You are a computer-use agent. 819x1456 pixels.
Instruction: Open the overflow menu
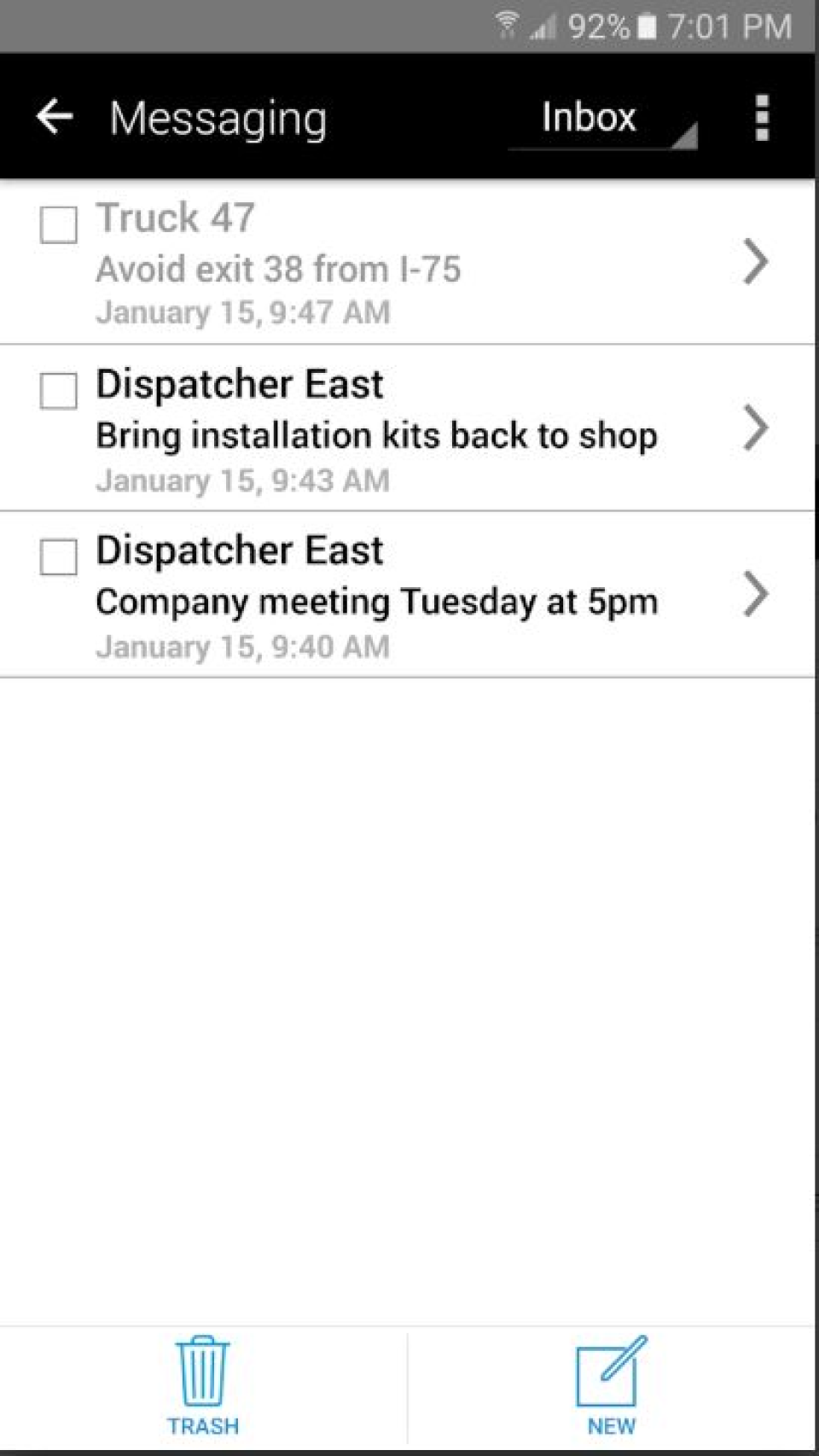pos(762,118)
